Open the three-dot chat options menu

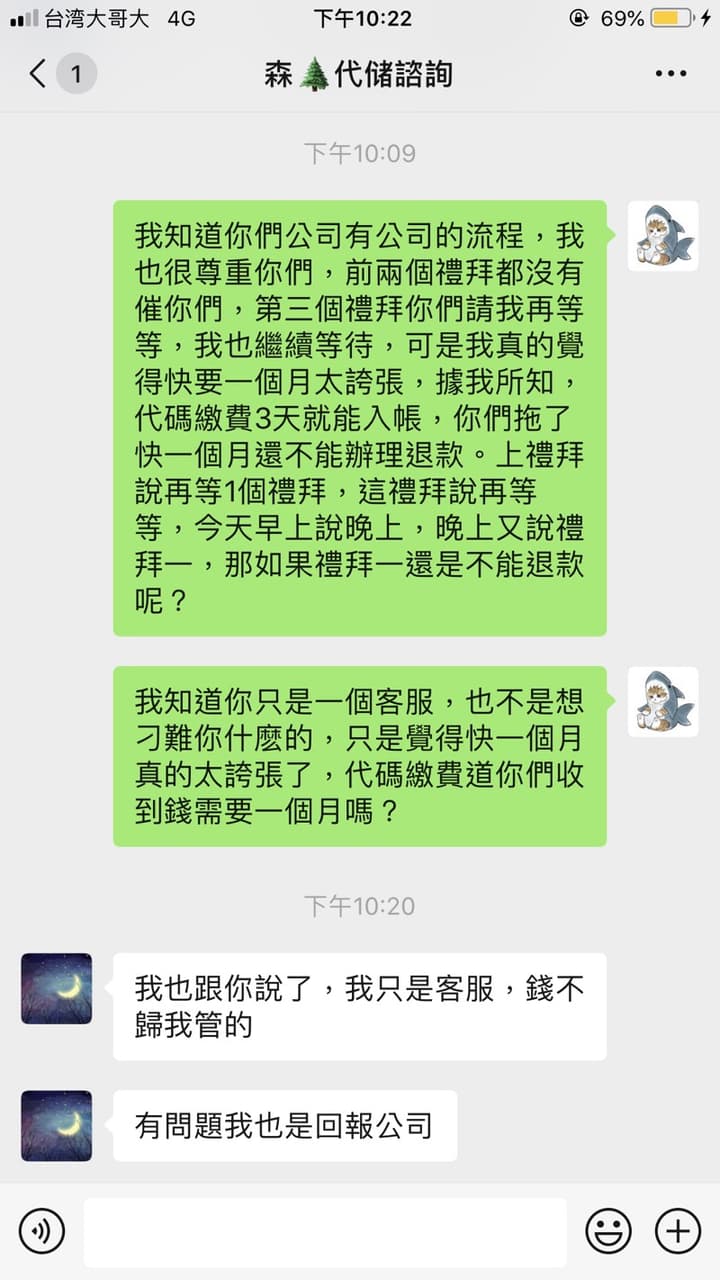coord(671,74)
